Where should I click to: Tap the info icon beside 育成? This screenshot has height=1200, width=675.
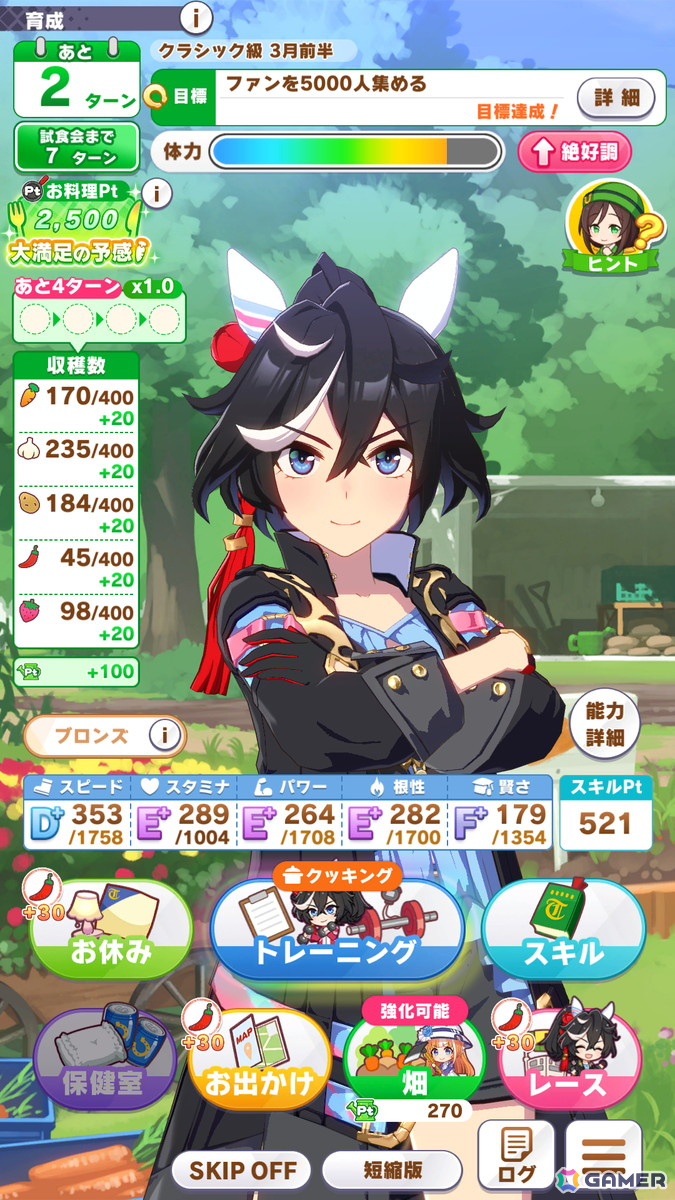[x=198, y=17]
